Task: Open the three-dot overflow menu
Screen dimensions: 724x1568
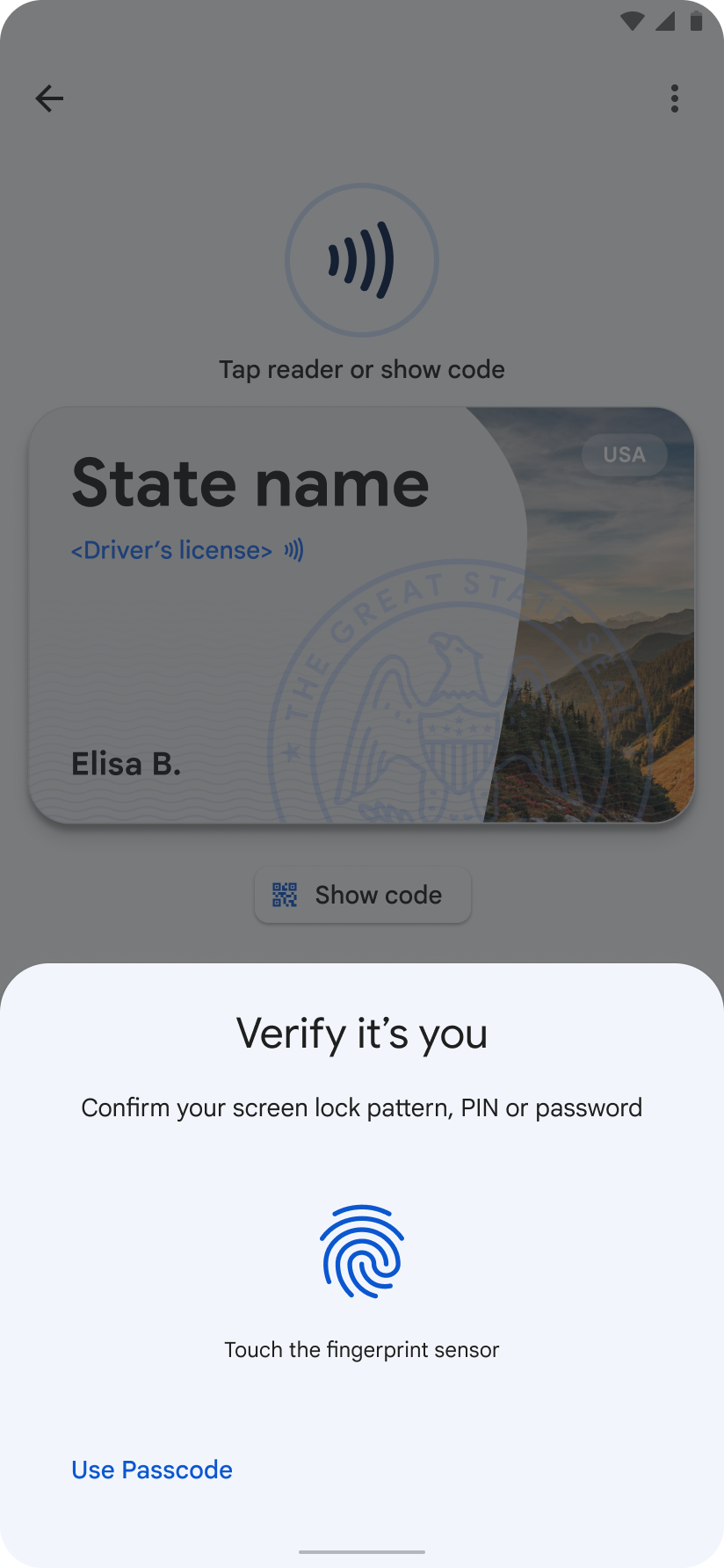Action: pos(674,98)
